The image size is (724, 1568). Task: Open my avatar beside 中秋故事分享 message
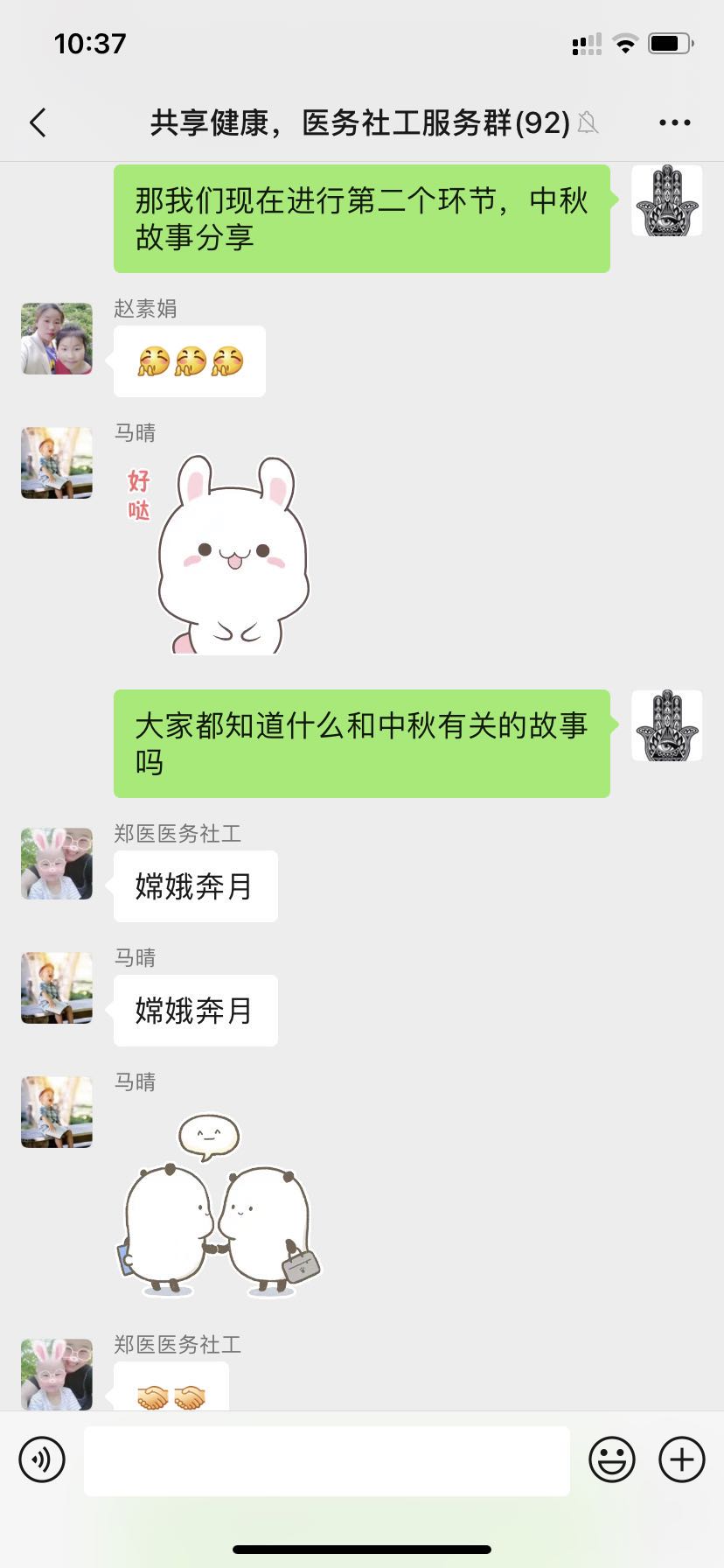click(x=666, y=200)
